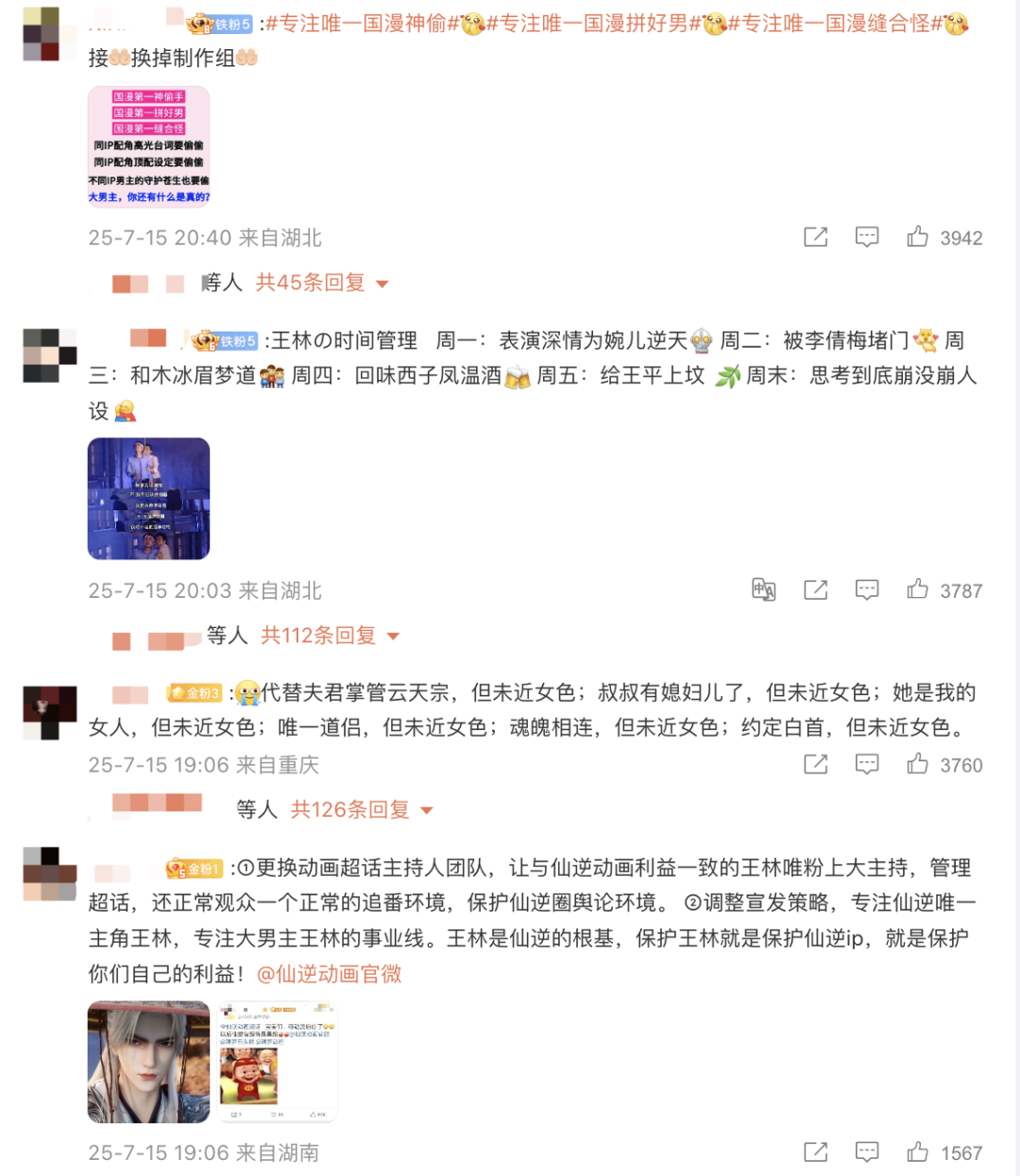Comment on the 王林の时间管理 post
The image size is (1020, 1176).
tap(867, 590)
